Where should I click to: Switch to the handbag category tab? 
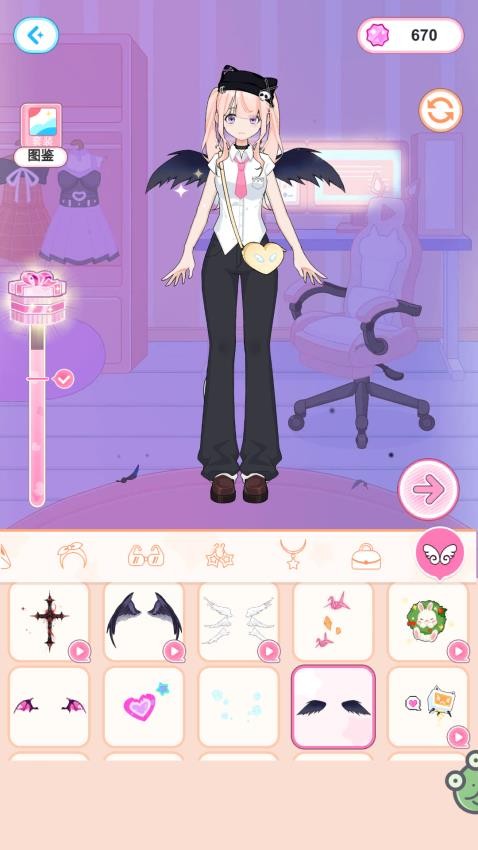pos(366,556)
